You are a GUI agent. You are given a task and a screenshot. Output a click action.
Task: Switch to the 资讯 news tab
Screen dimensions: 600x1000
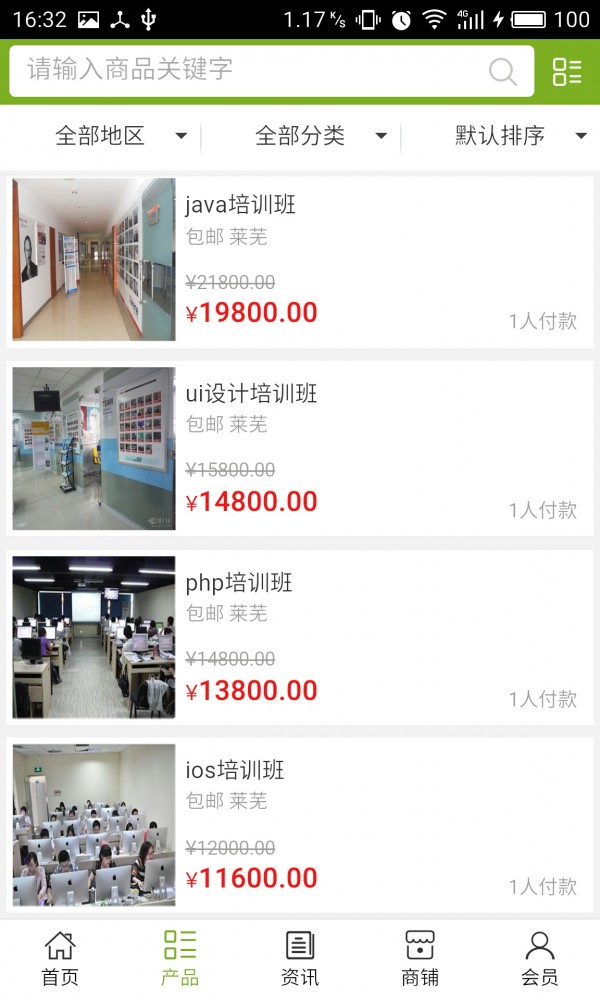coord(300,958)
